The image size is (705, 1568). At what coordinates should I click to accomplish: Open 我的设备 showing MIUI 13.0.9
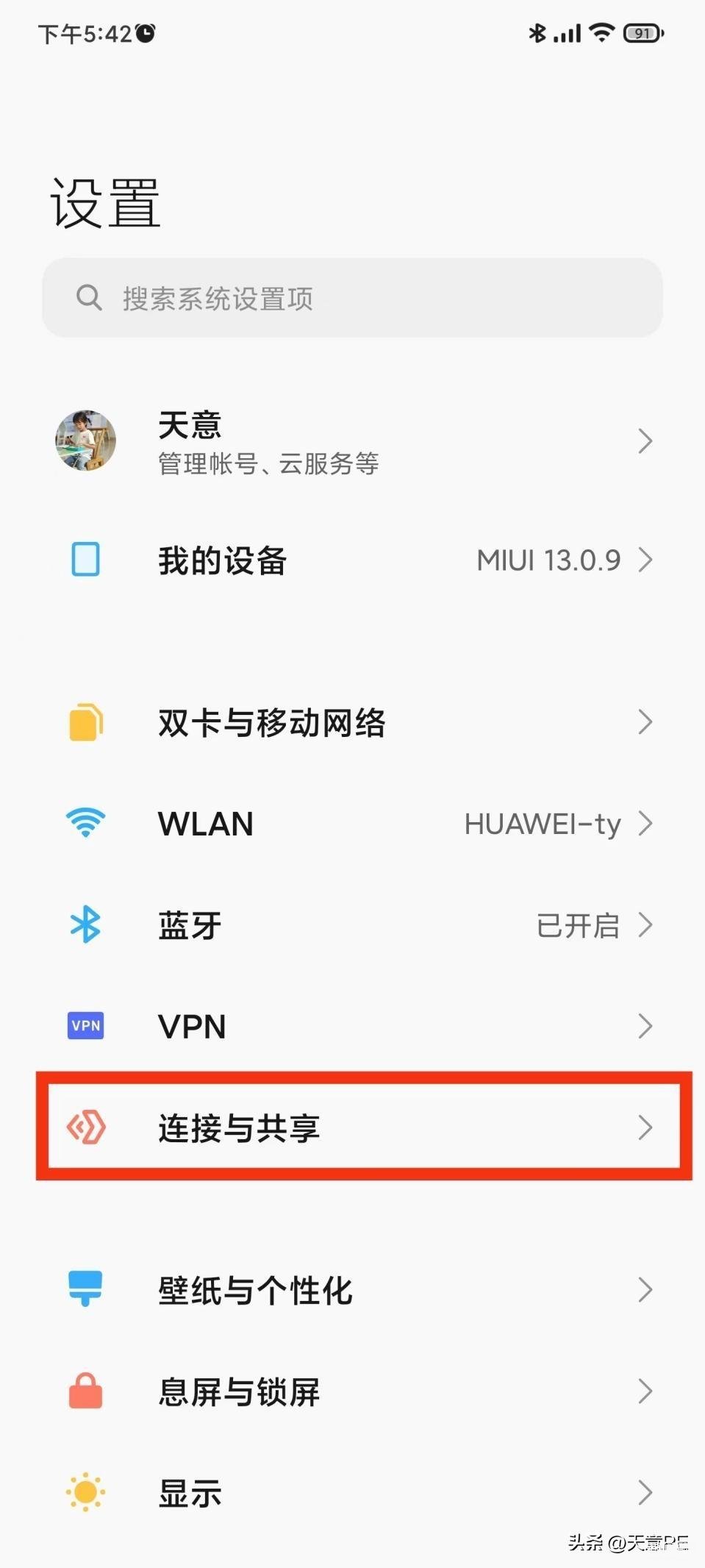[352, 560]
